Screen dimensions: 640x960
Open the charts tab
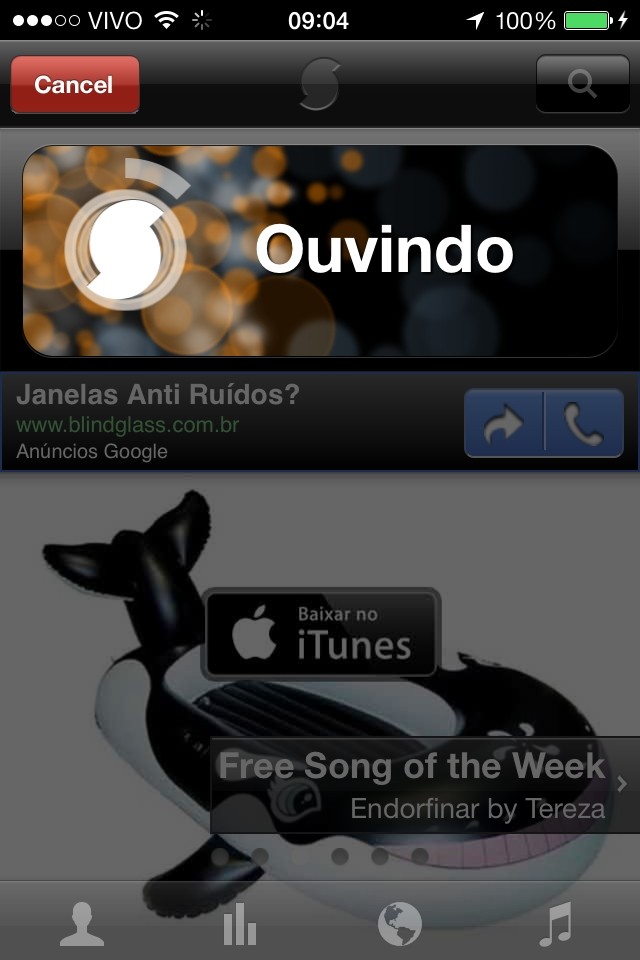click(240, 924)
